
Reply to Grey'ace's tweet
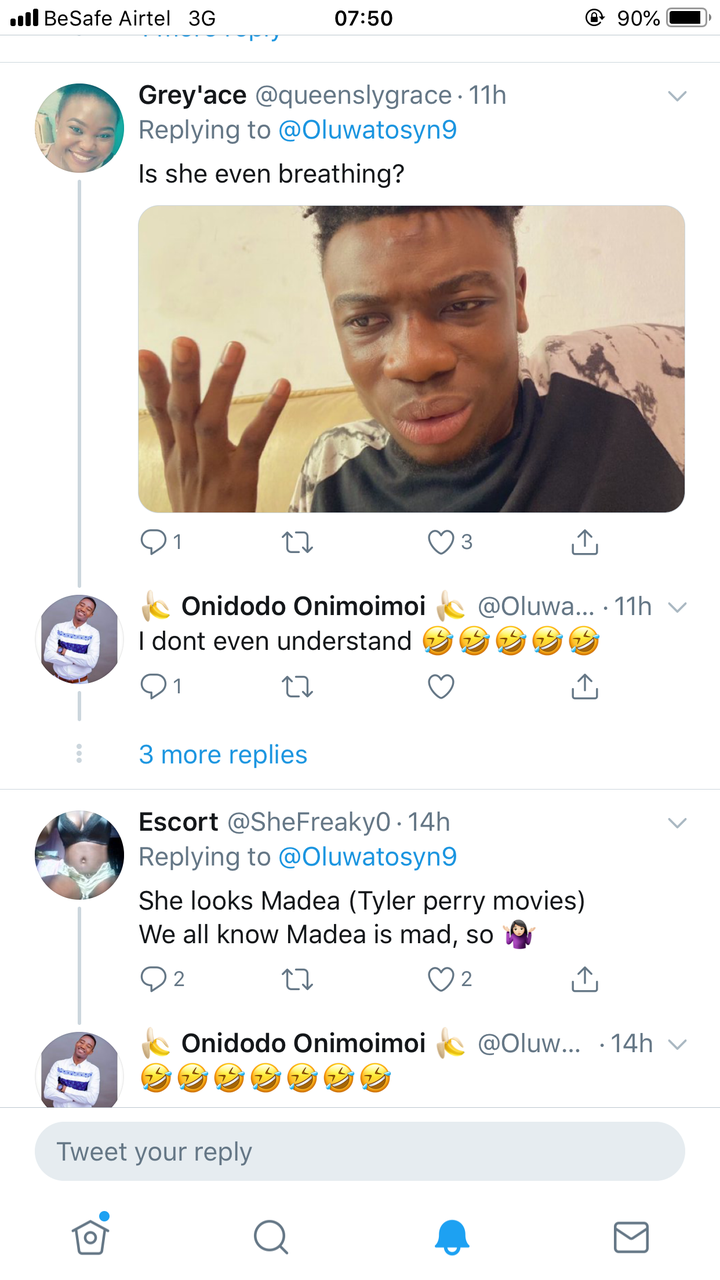point(153,542)
